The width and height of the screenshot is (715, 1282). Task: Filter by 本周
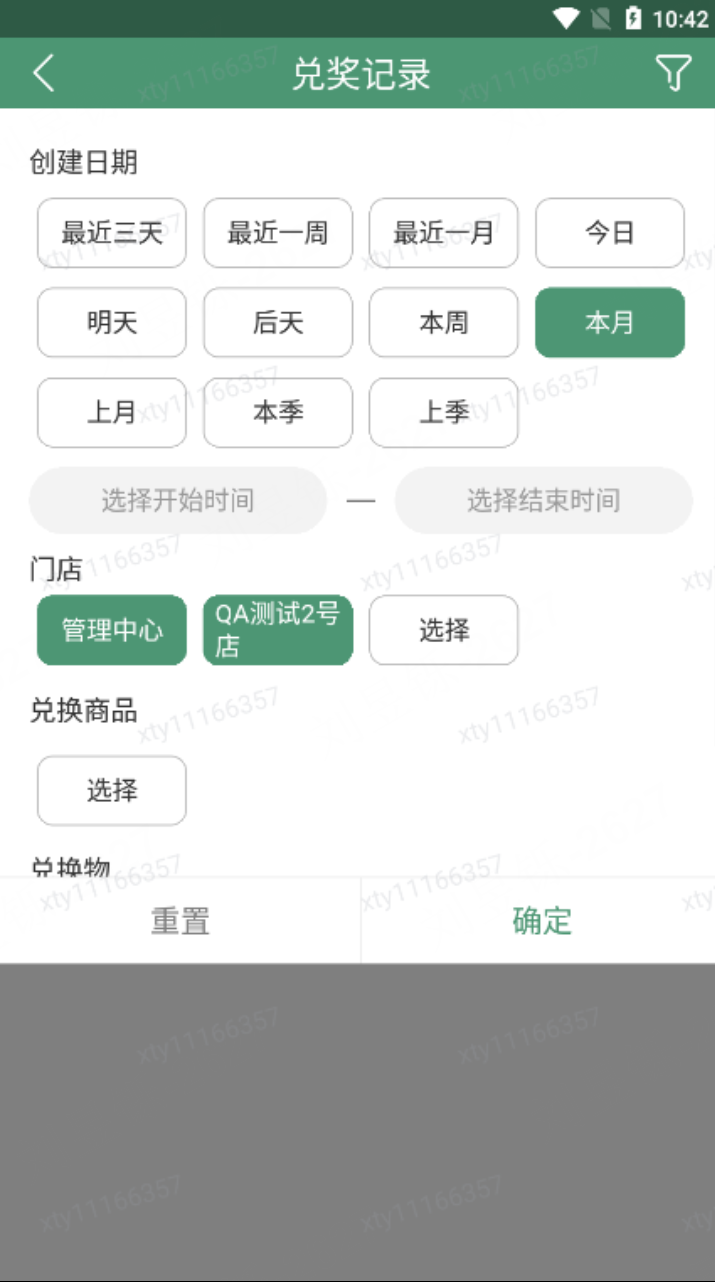point(444,323)
